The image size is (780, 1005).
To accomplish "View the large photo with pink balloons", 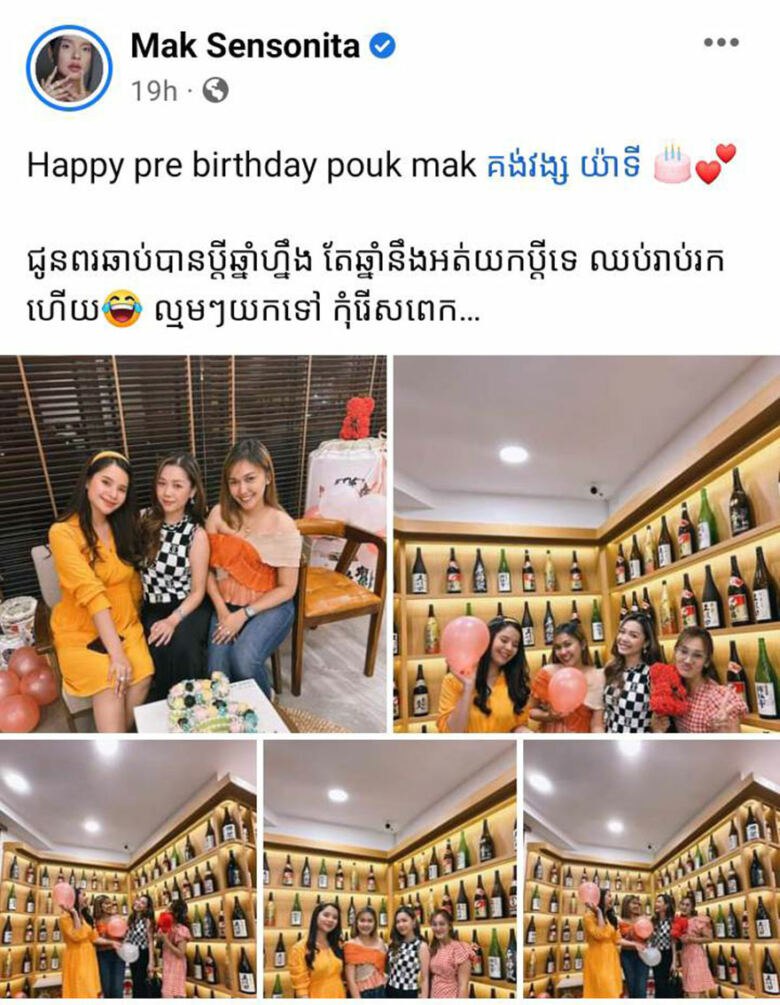I will click(586, 544).
